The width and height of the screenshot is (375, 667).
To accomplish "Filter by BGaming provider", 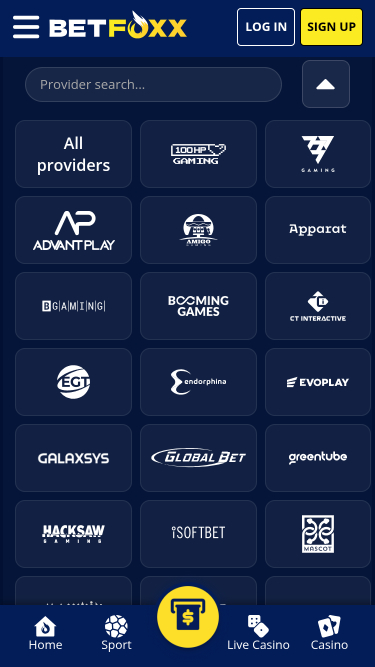I will [74, 306].
